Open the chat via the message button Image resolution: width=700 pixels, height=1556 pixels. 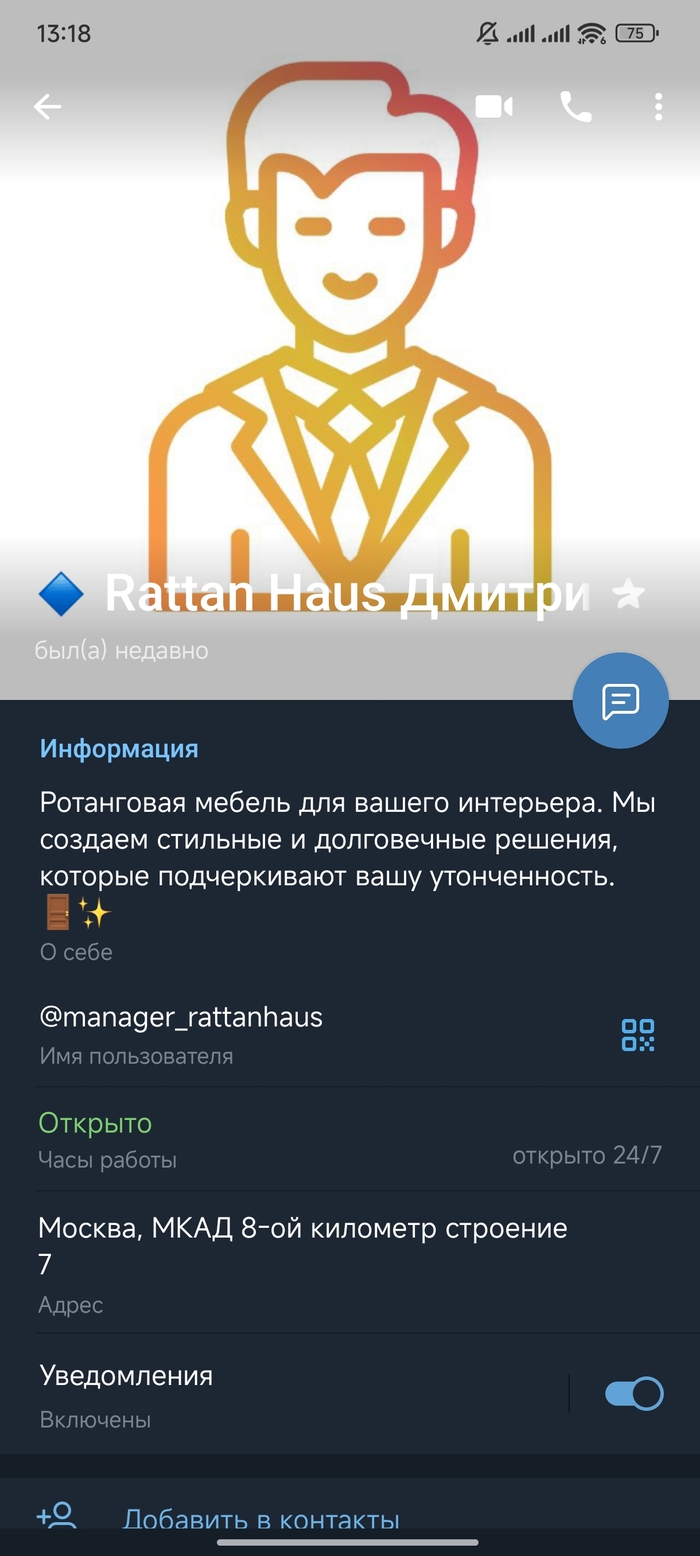tap(620, 701)
